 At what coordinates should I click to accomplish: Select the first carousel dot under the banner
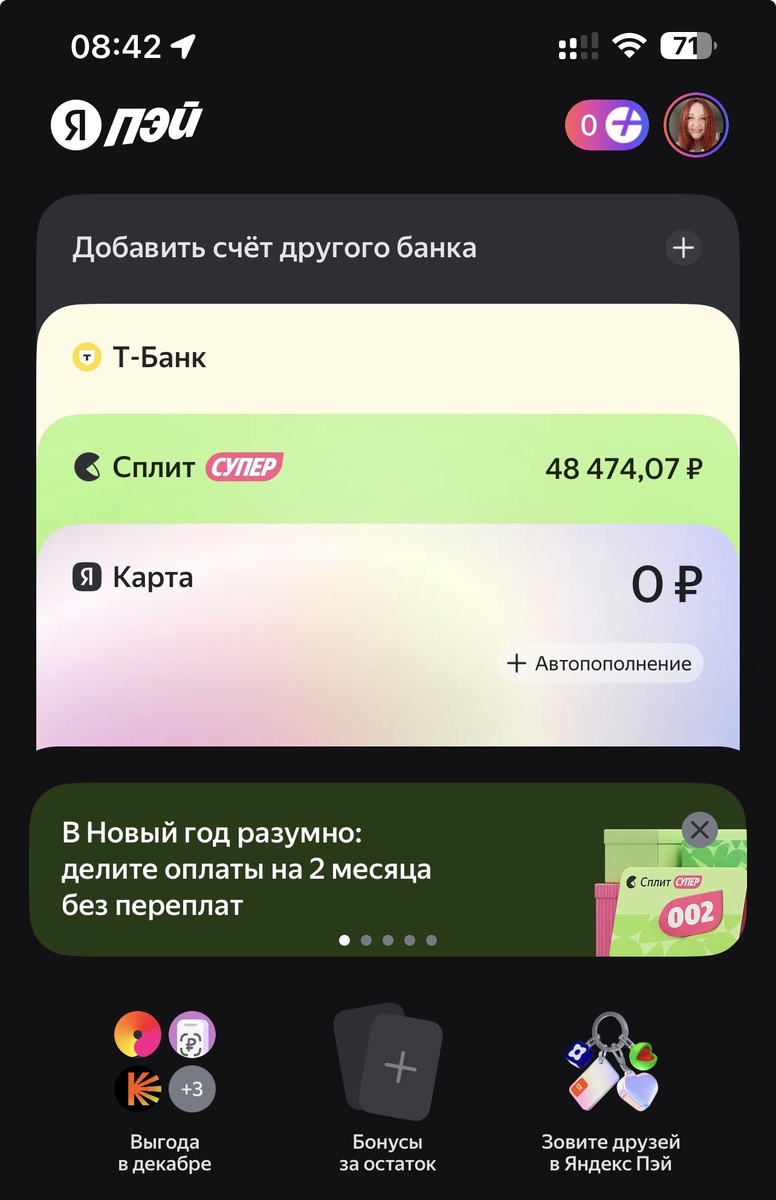click(x=344, y=939)
